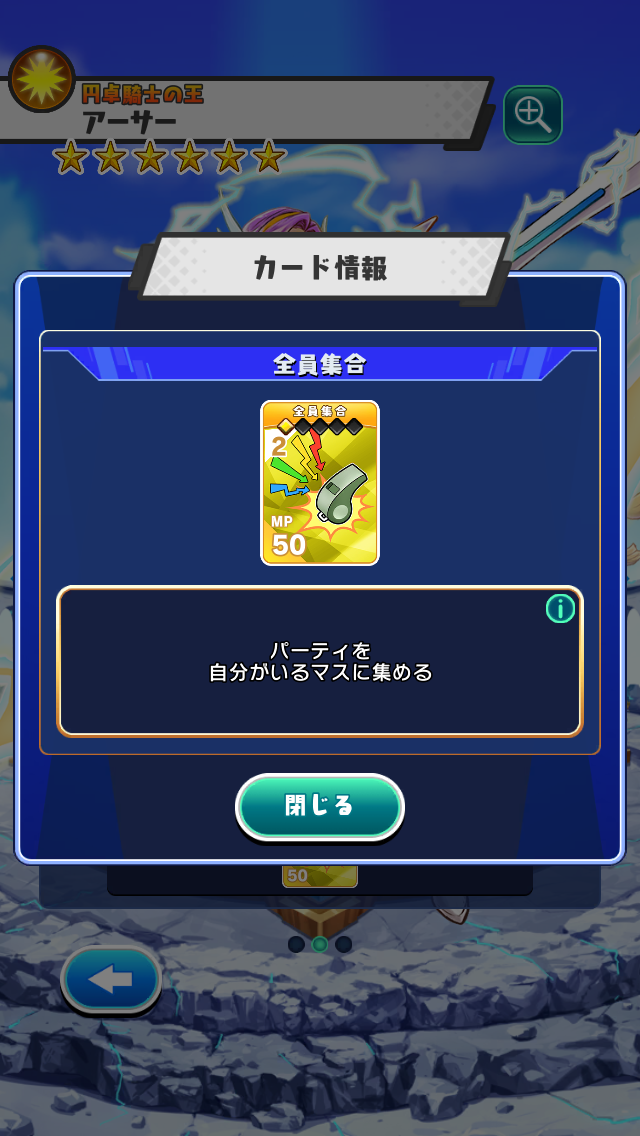Viewport: 640px width, 1136px height.
Task: Open the green info icon in description box
Action: (x=560, y=608)
